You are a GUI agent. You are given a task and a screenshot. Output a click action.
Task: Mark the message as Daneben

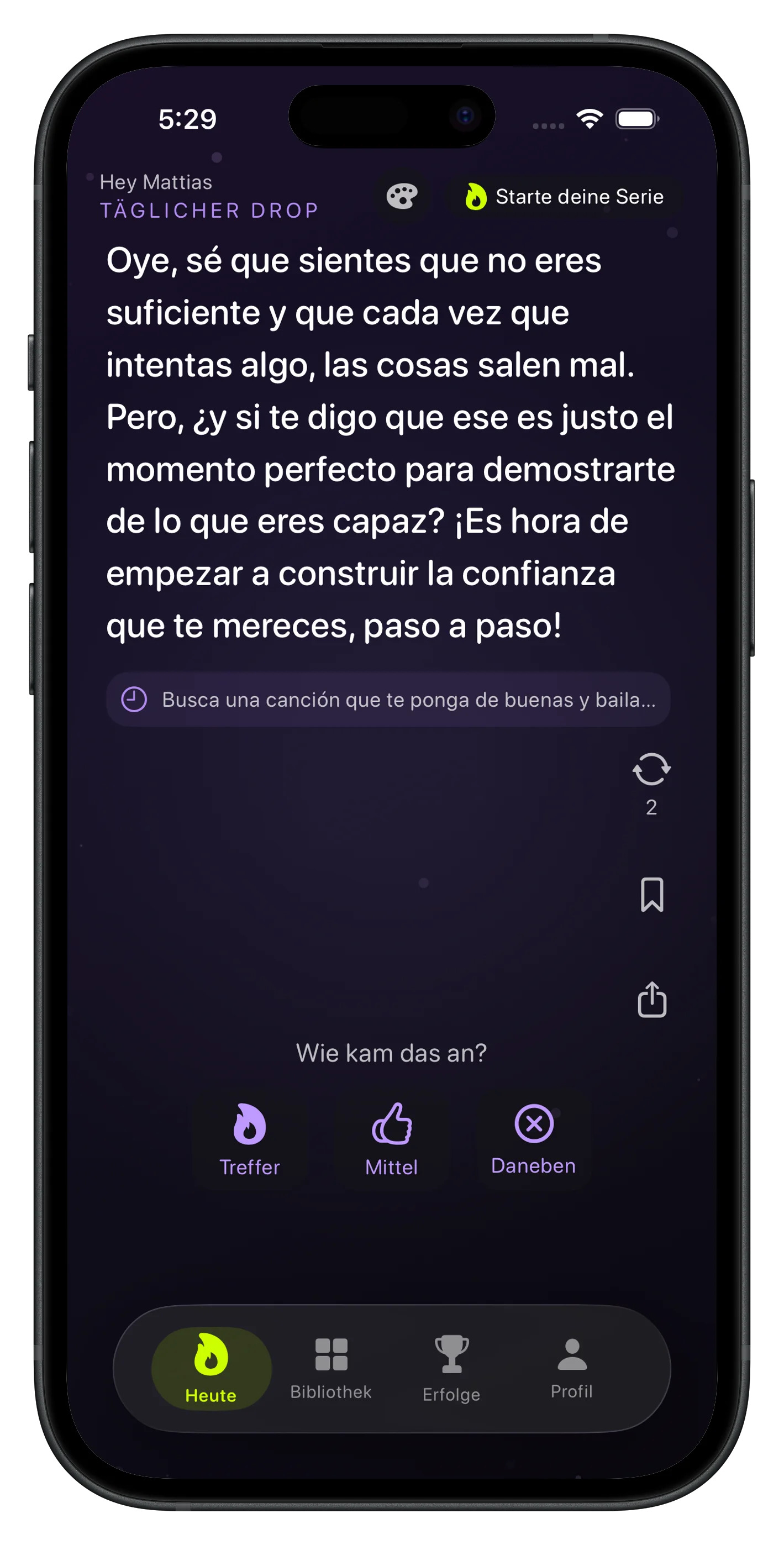(533, 1139)
